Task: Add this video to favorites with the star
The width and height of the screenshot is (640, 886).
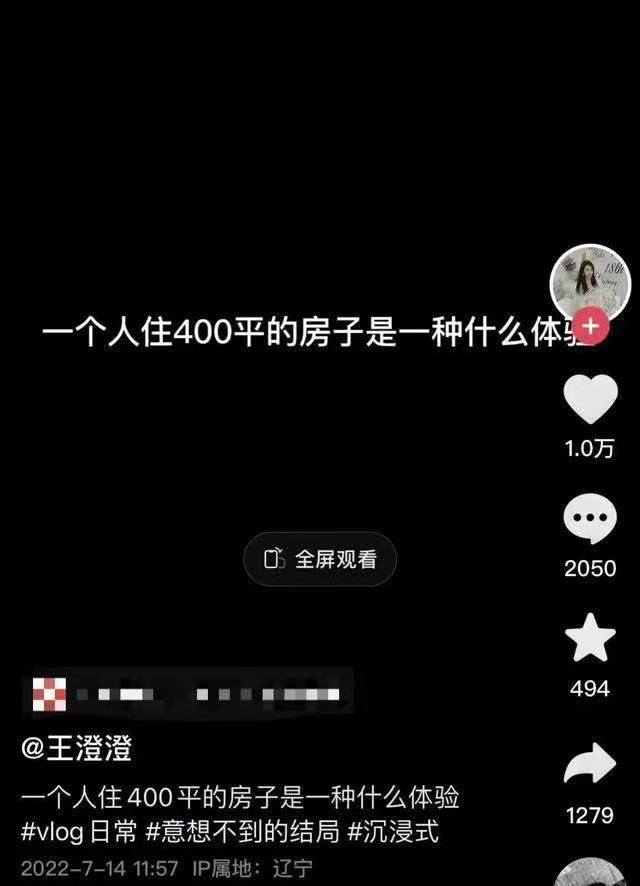Action: [590, 640]
